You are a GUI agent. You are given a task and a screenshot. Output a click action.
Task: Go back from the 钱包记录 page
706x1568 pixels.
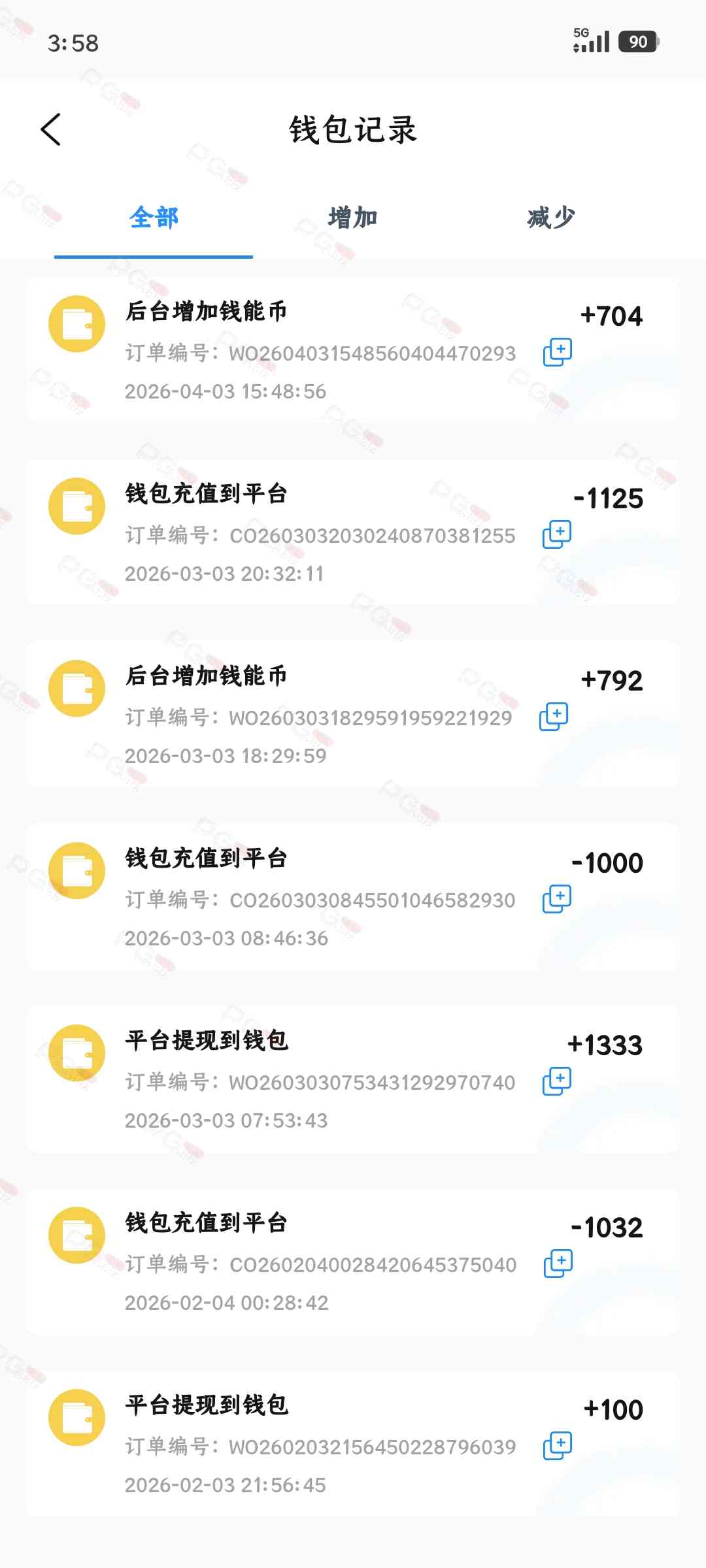coord(51,129)
